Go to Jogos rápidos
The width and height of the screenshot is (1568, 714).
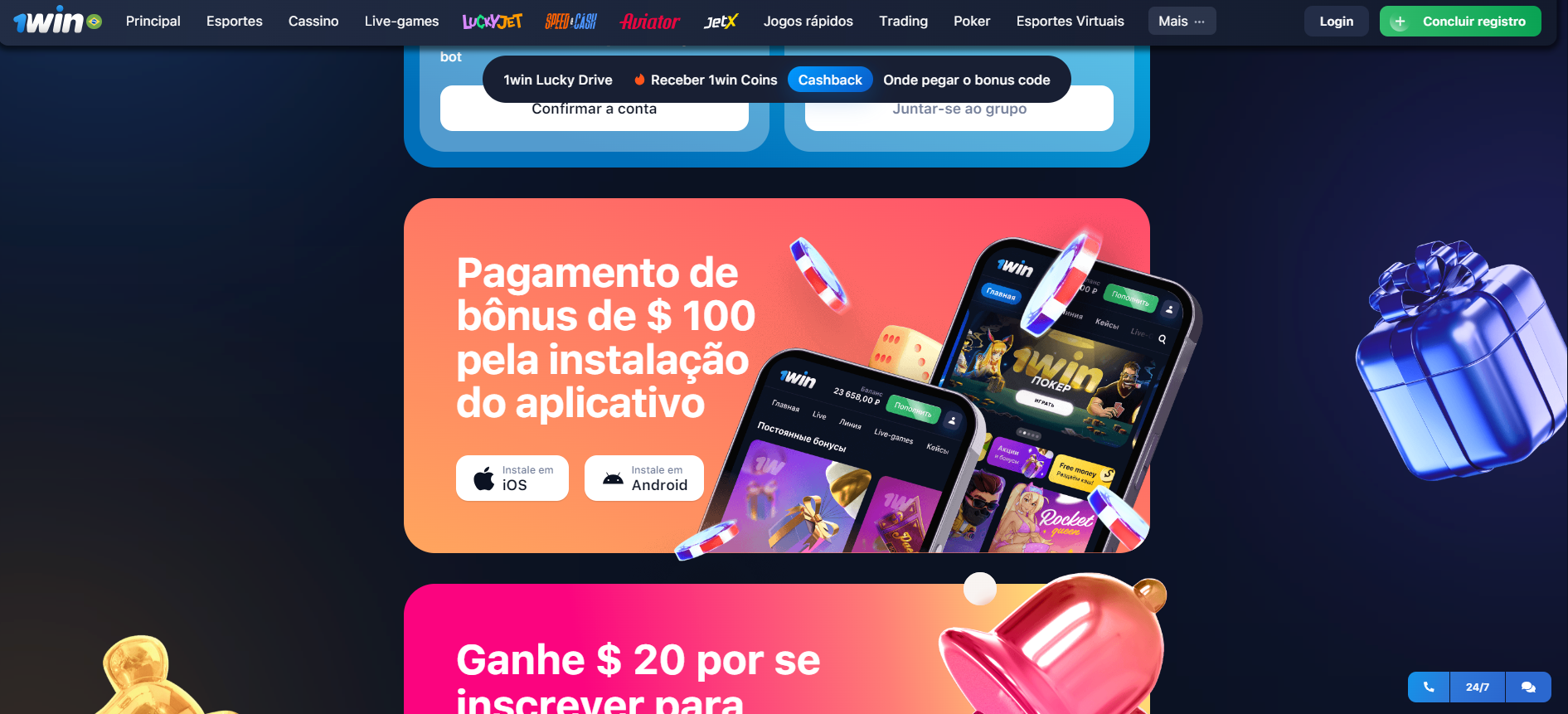pyautogui.click(x=808, y=22)
